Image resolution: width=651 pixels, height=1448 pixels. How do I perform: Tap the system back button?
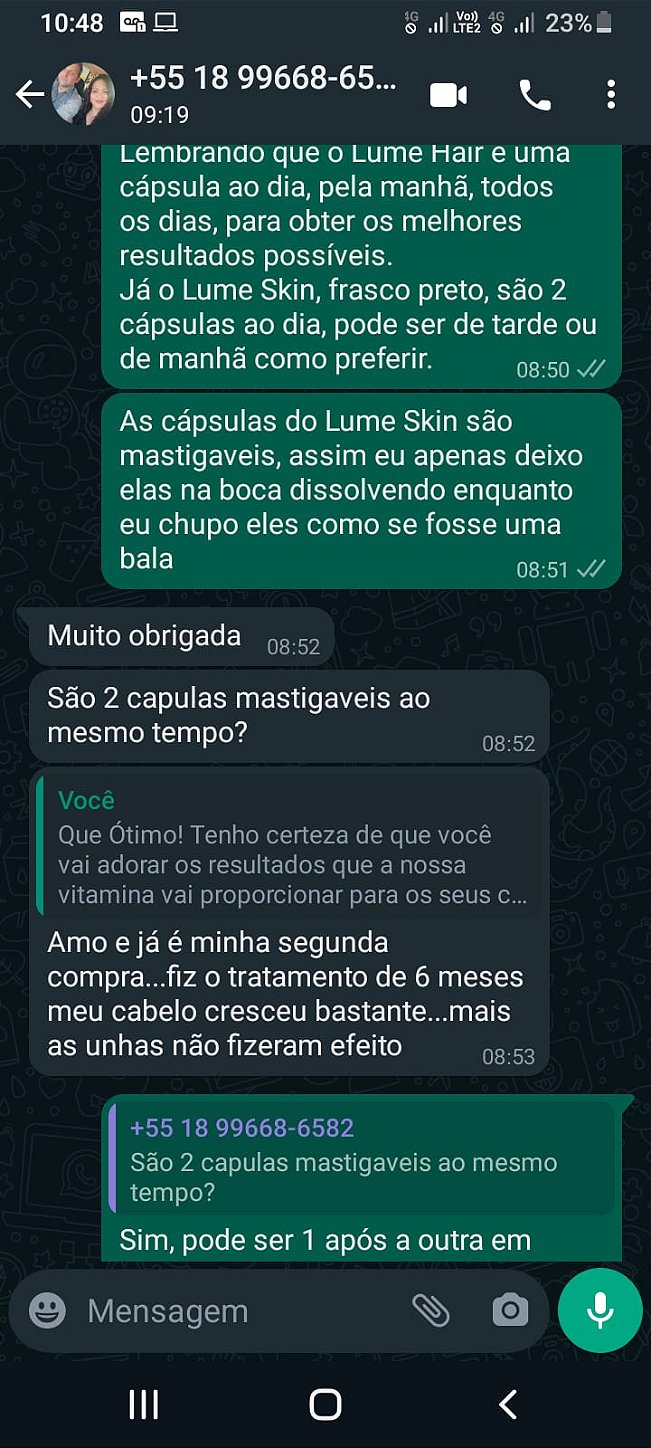coord(508,1404)
